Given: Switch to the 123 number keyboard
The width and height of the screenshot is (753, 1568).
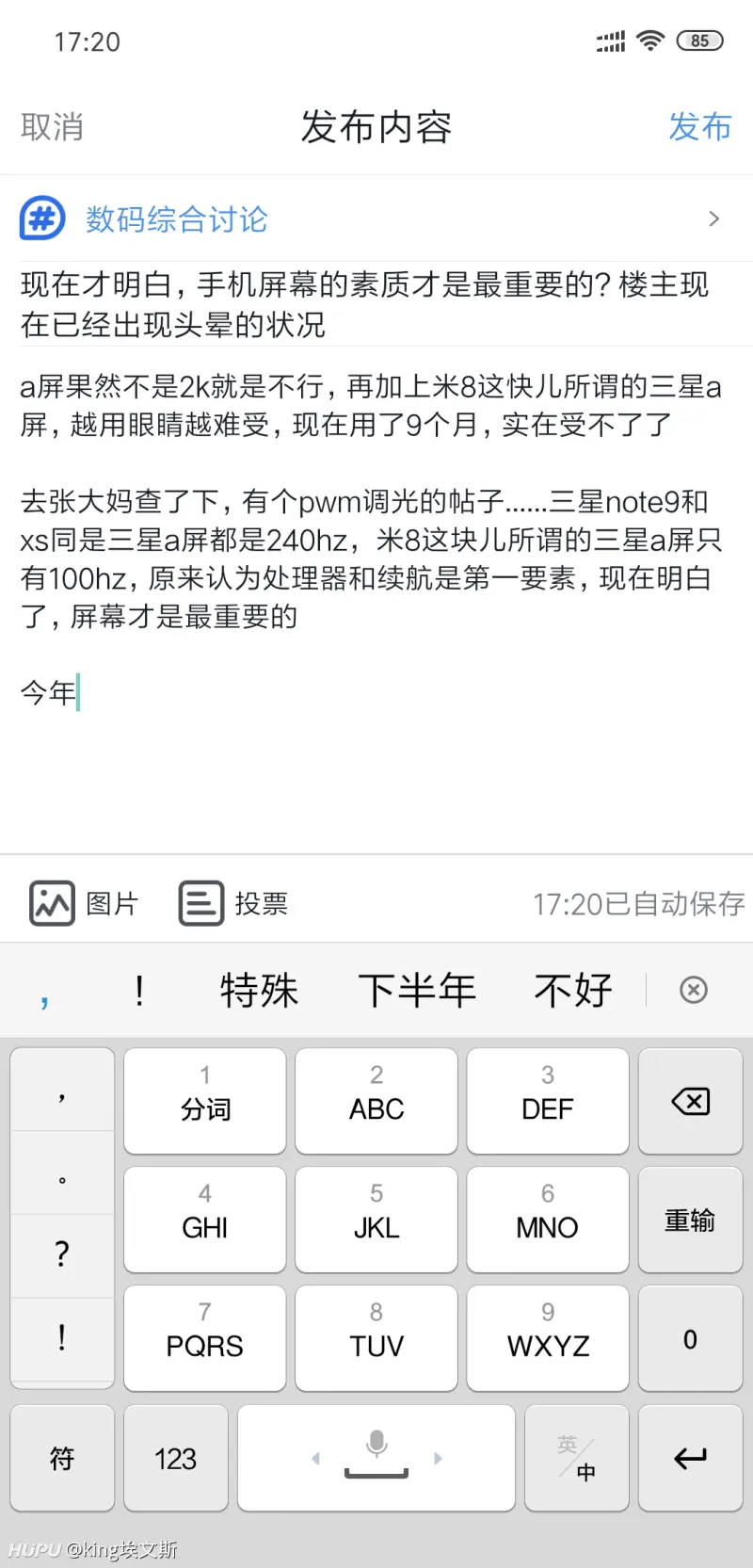Looking at the screenshot, I should point(176,1458).
